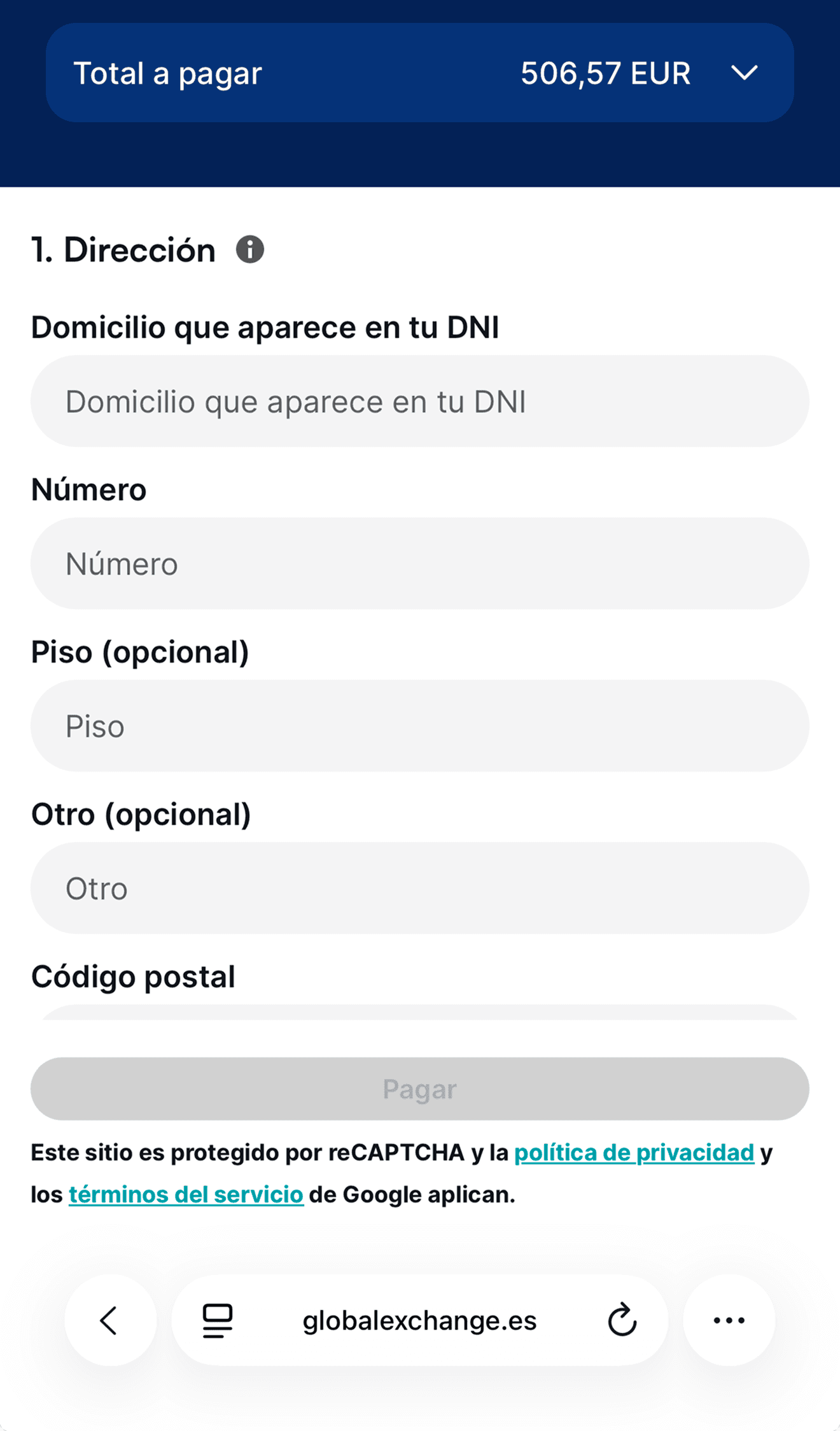
Task: Select the Número input field
Action: pos(420,564)
